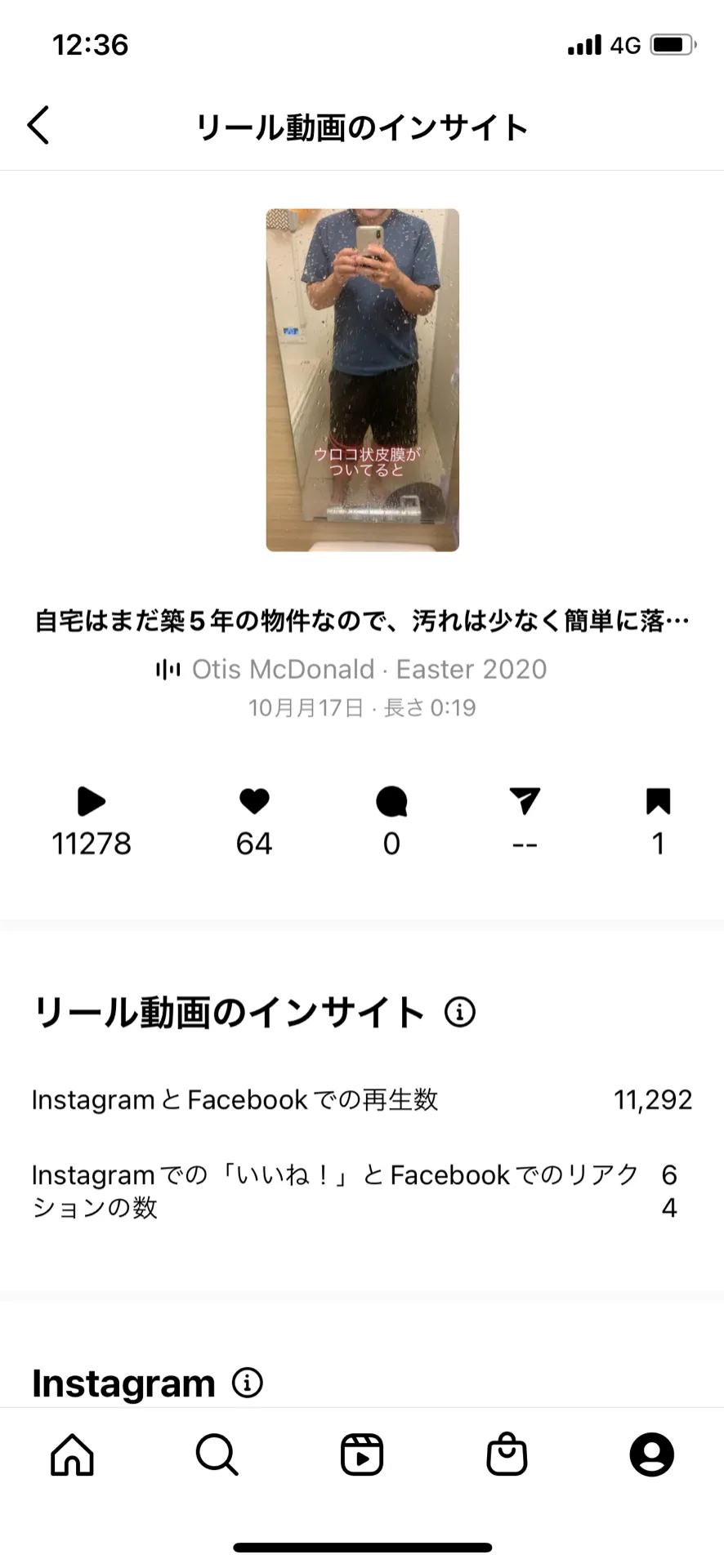Open your profile via the avatar icon

coord(651,1454)
